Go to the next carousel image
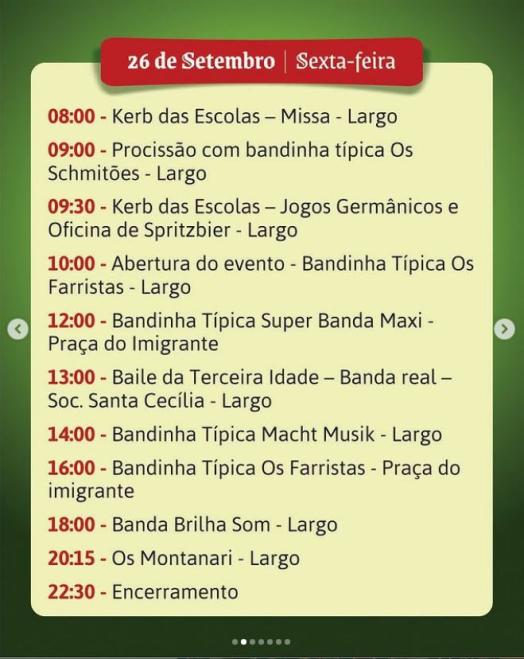The height and width of the screenshot is (659, 524). (x=504, y=329)
